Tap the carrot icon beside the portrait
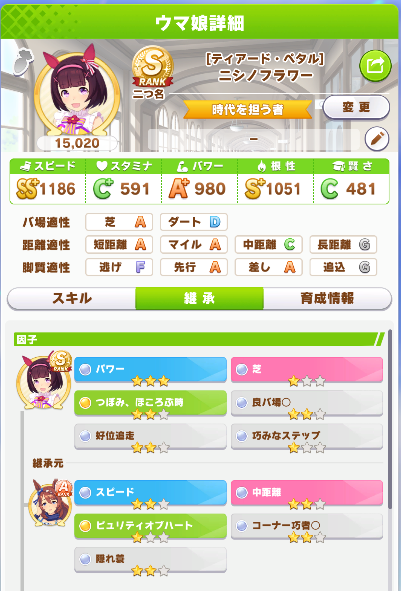 [23, 62]
